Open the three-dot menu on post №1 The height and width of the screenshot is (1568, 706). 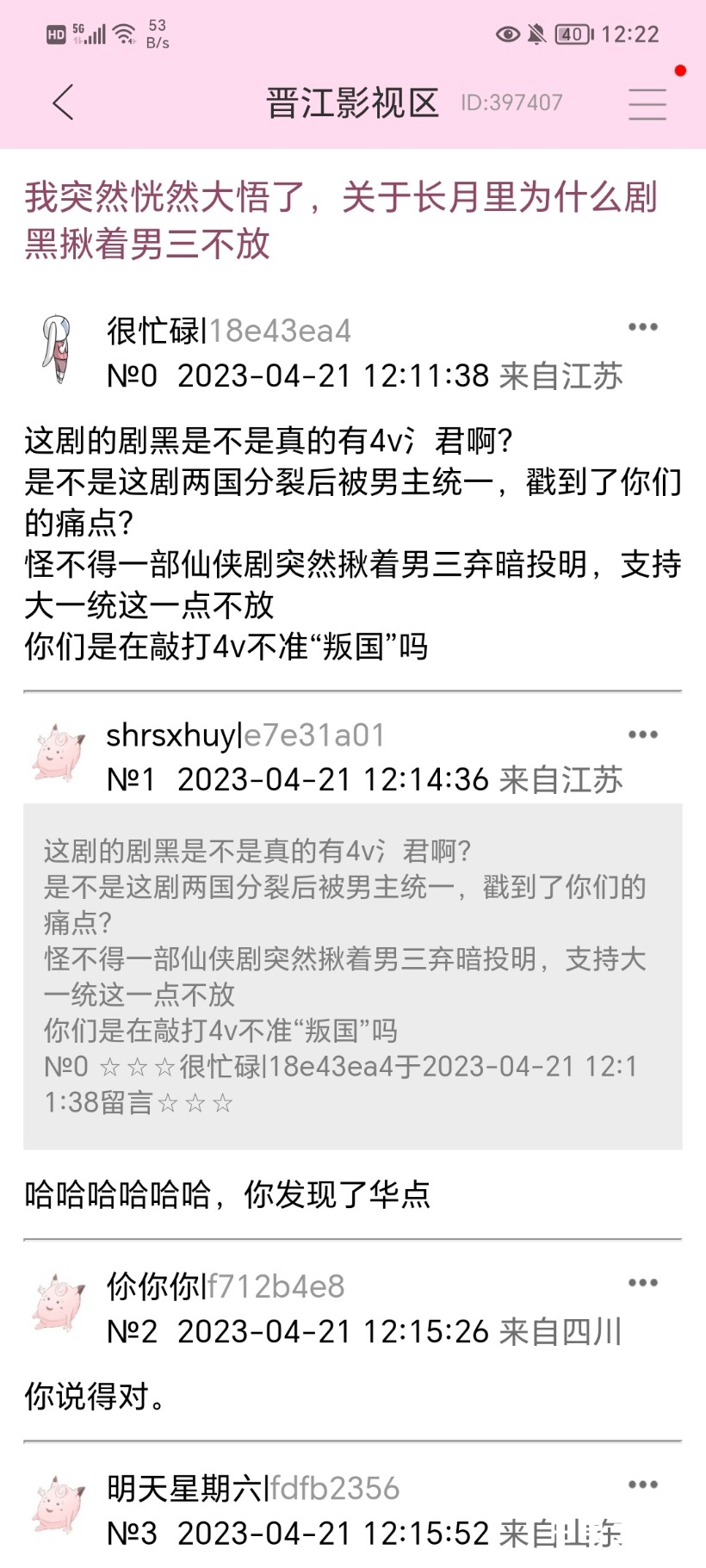coord(642,734)
